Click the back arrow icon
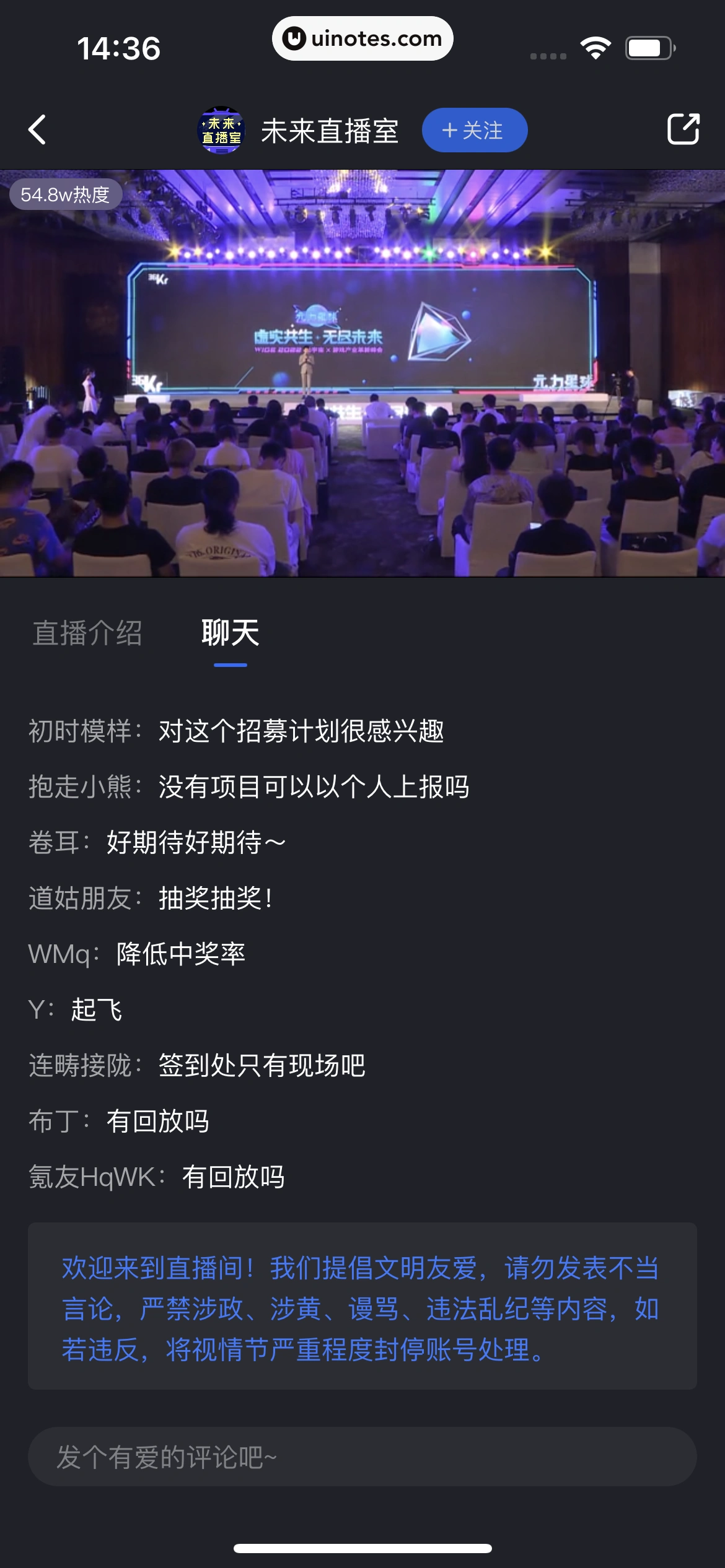Viewport: 725px width, 1568px height. (x=38, y=129)
